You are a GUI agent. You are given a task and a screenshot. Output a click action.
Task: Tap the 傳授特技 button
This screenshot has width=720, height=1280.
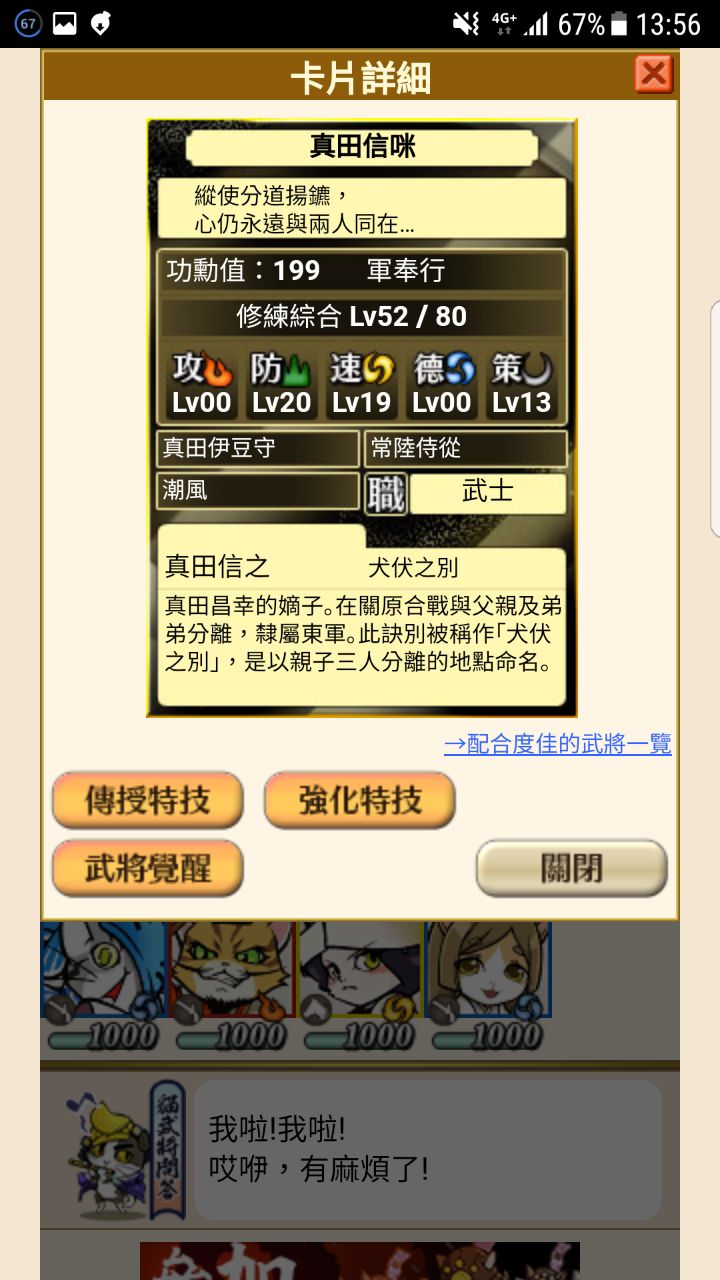[x=148, y=800]
